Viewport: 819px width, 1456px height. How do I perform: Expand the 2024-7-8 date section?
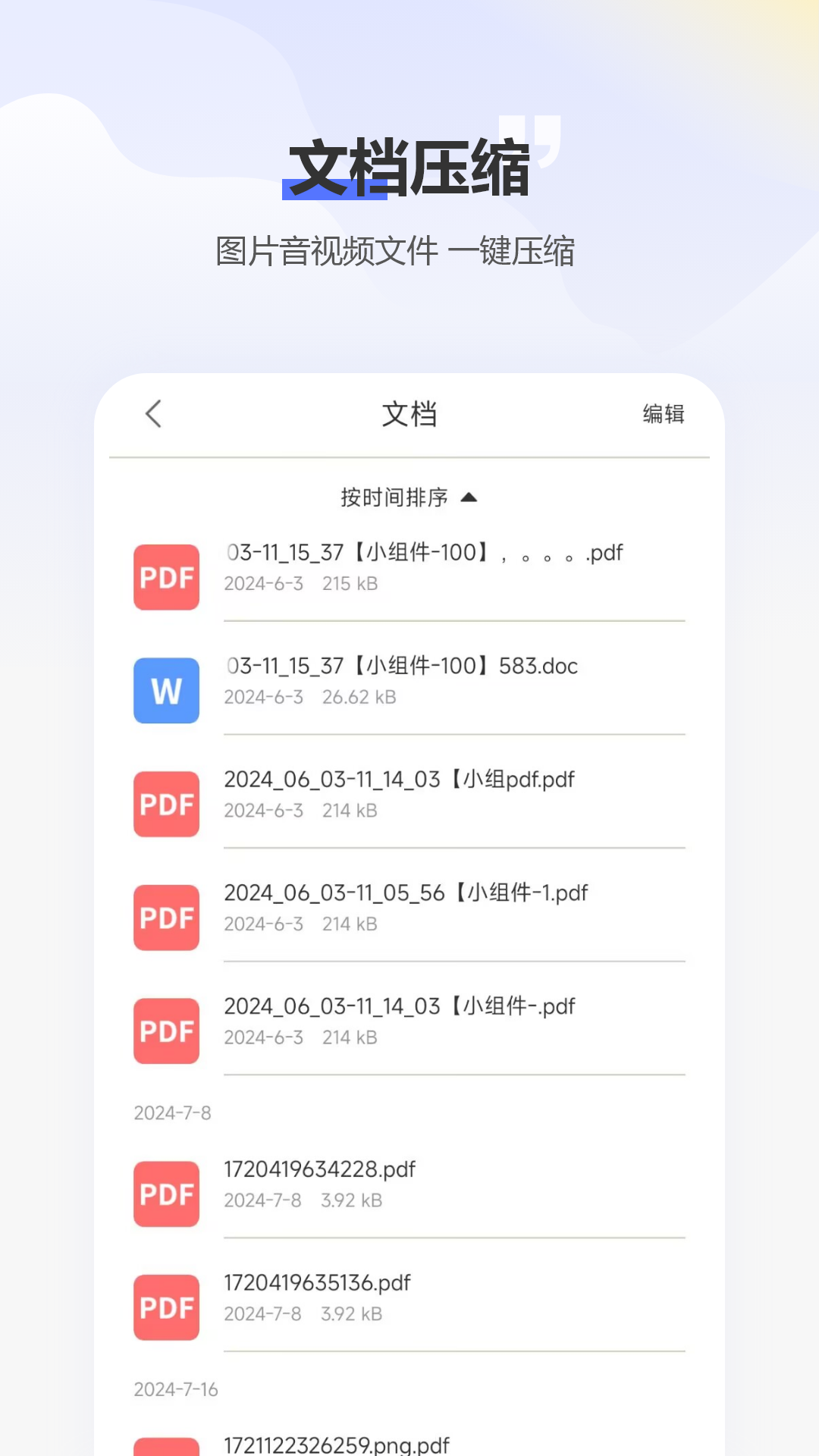[171, 1112]
